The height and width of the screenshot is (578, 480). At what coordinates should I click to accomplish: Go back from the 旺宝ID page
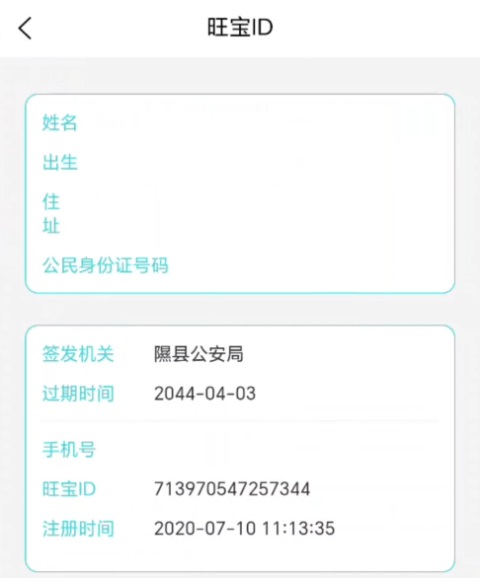25,28
